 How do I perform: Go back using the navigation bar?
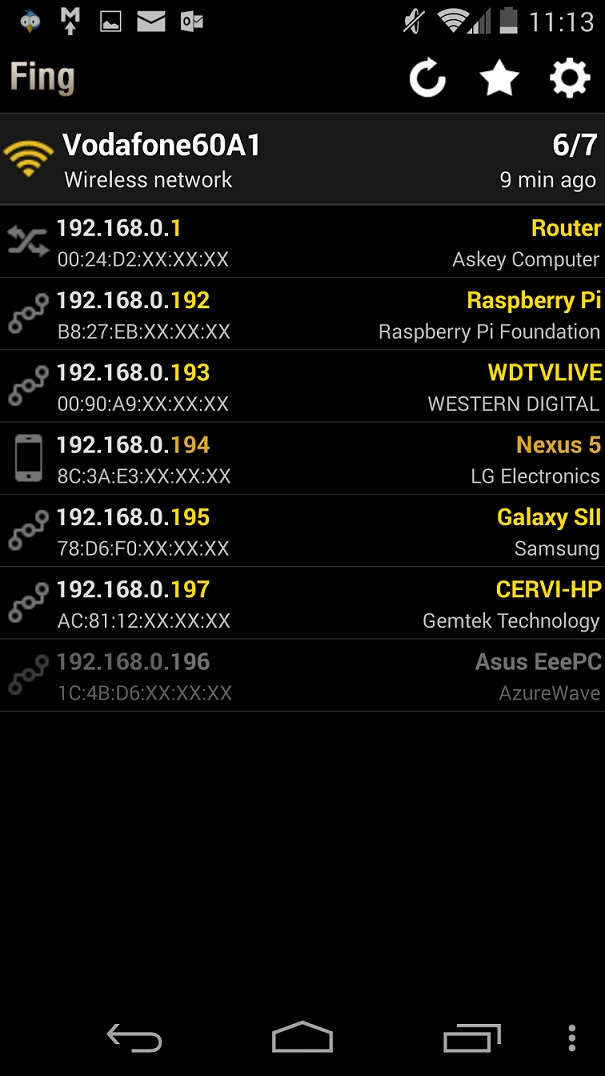pyautogui.click(x=134, y=1037)
